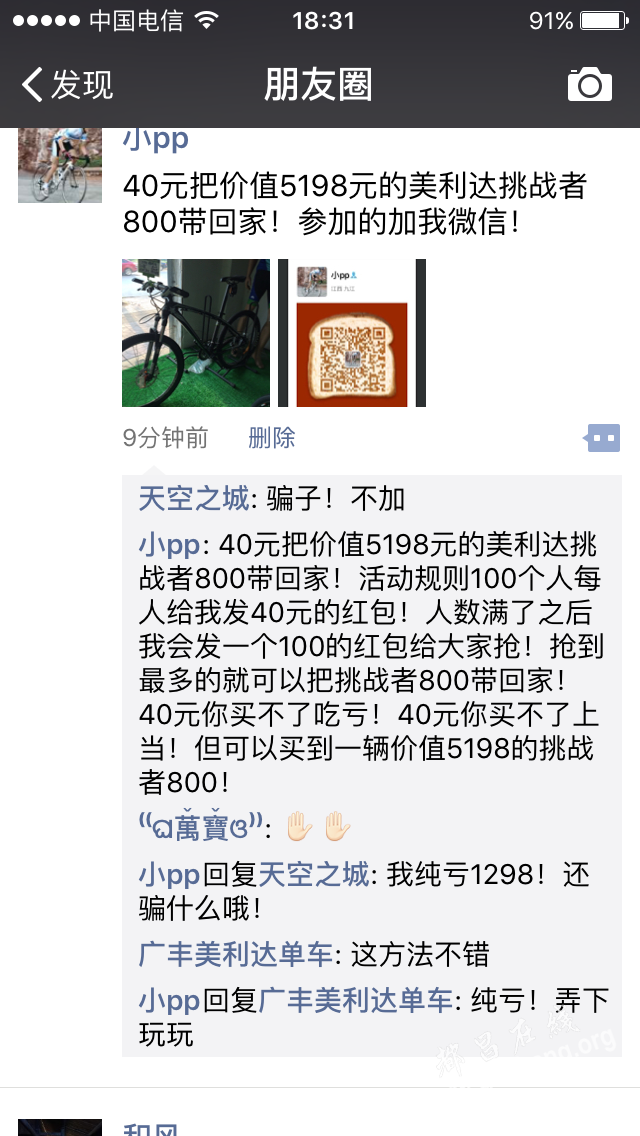Screen dimensions: 640x1136
Task: Open 天空之城's profile from the 骗子！不加 comment
Action: tap(193, 498)
